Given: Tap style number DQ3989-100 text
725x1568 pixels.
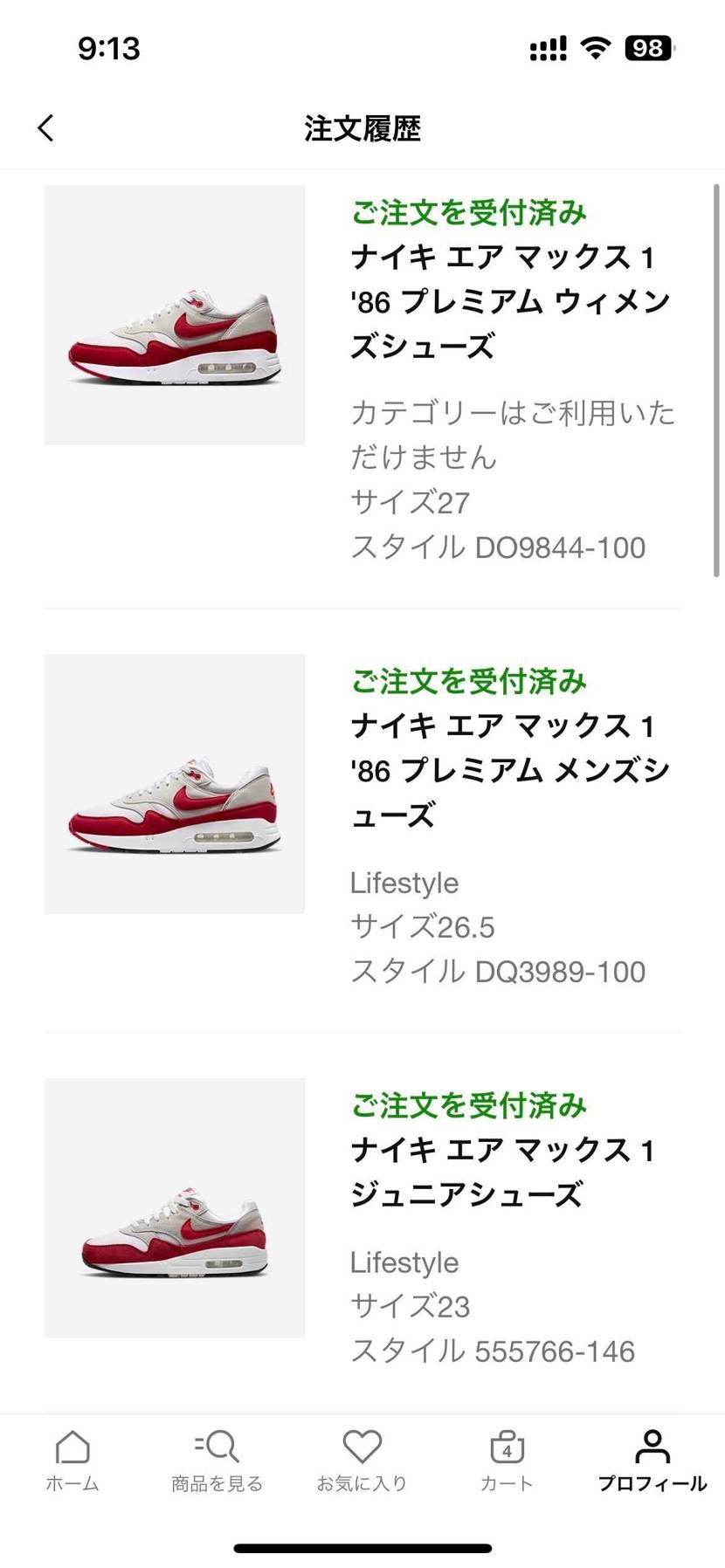Looking at the screenshot, I should [x=557, y=971].
